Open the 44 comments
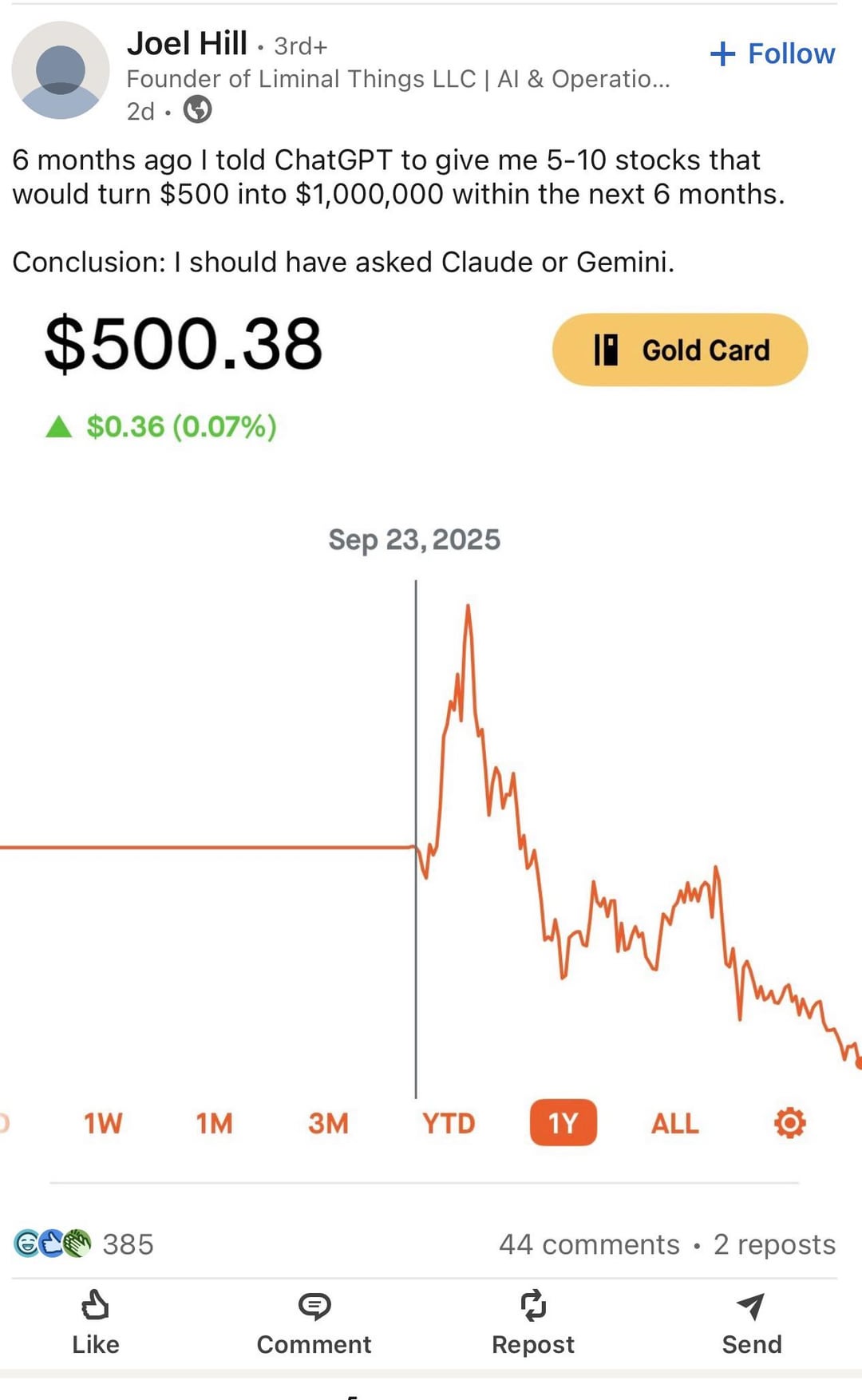This screenshot has height=1400, width=862. 589,1244
